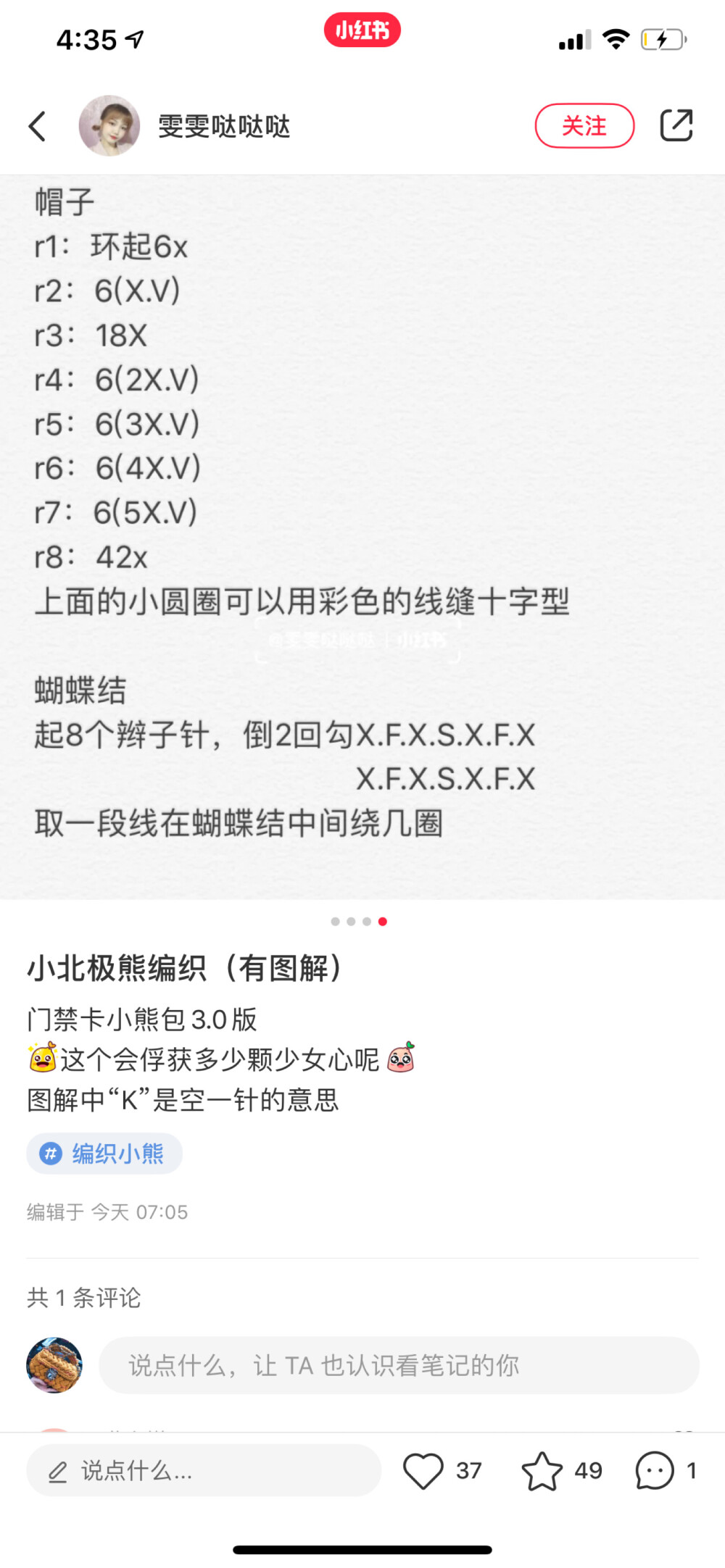Select the first carousel pagination dot
This screenshot has width=725, height=1568.
coord(335,921)
